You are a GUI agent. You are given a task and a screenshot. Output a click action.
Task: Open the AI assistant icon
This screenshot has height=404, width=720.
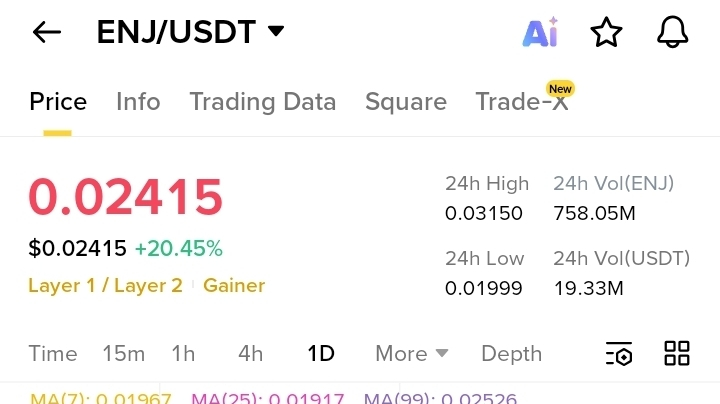[x=540, y=32]
